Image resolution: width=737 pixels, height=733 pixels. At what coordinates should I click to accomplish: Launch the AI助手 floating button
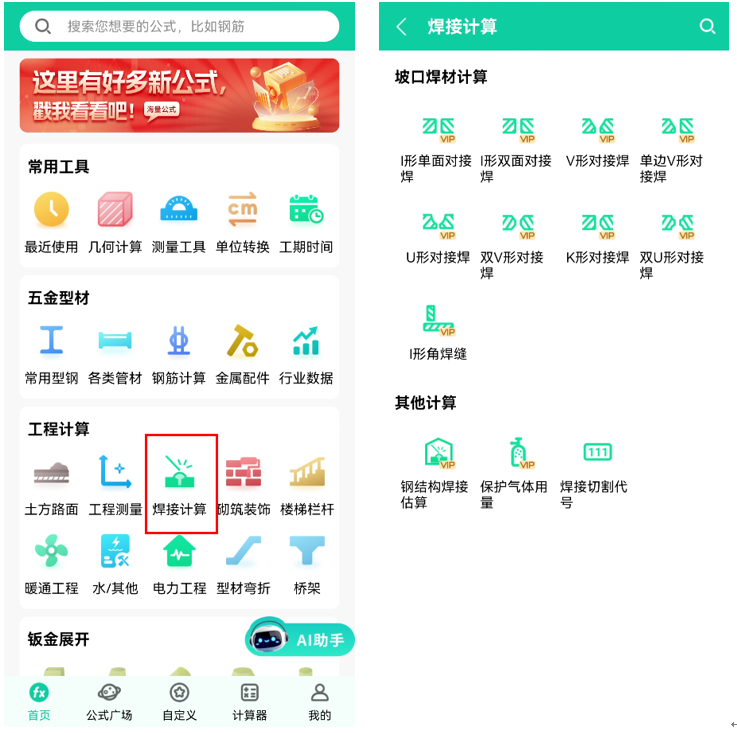click(300, 639)
